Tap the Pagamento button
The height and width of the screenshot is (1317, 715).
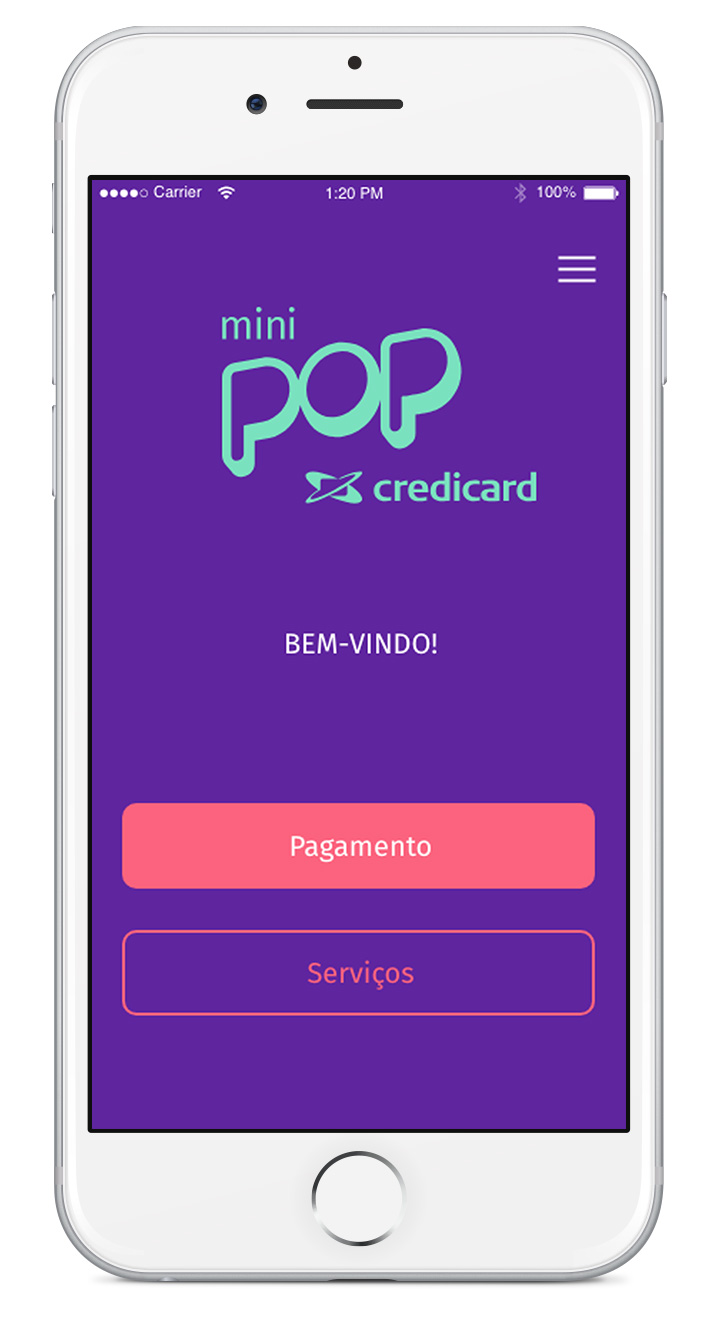point(358,846)
